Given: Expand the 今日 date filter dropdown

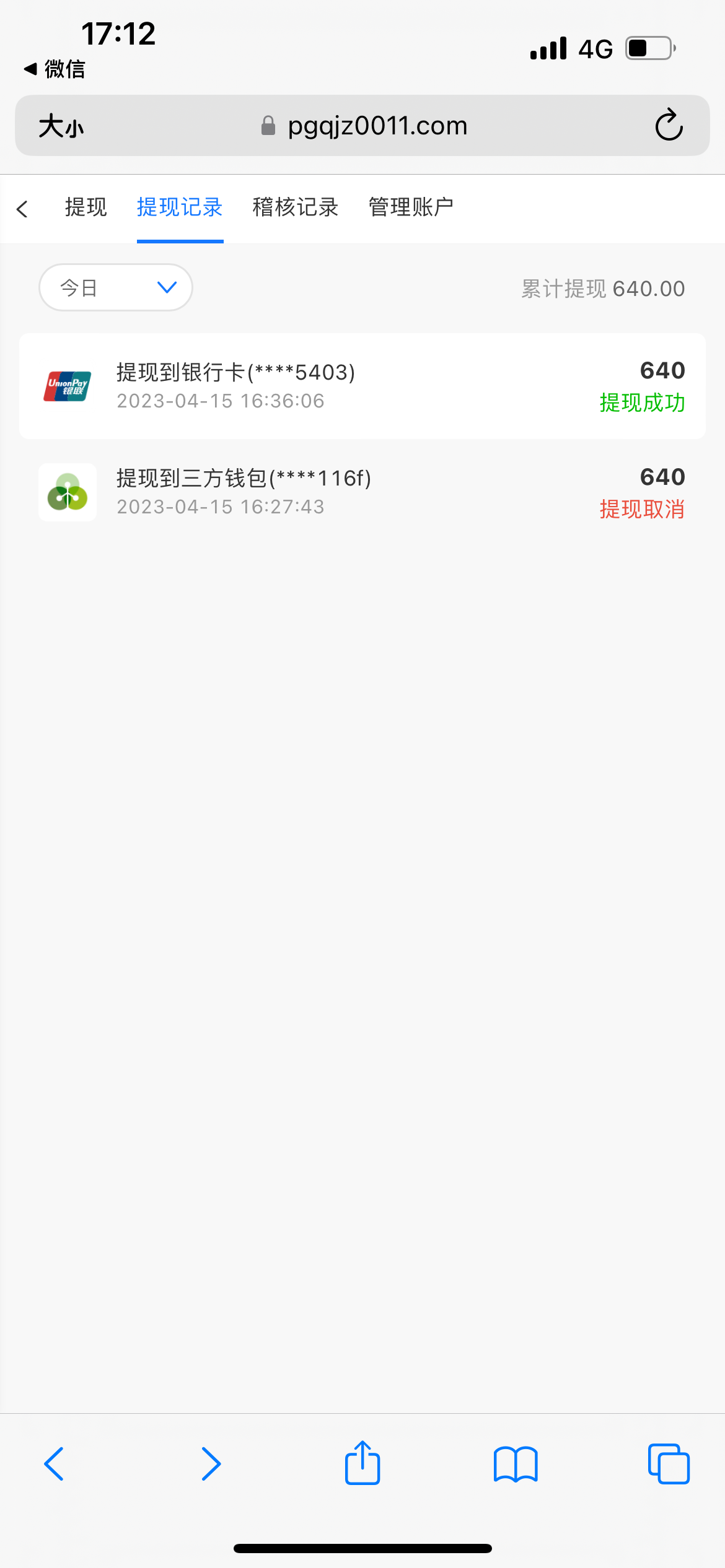Looking at the screenshot, I should pos(116,287).
